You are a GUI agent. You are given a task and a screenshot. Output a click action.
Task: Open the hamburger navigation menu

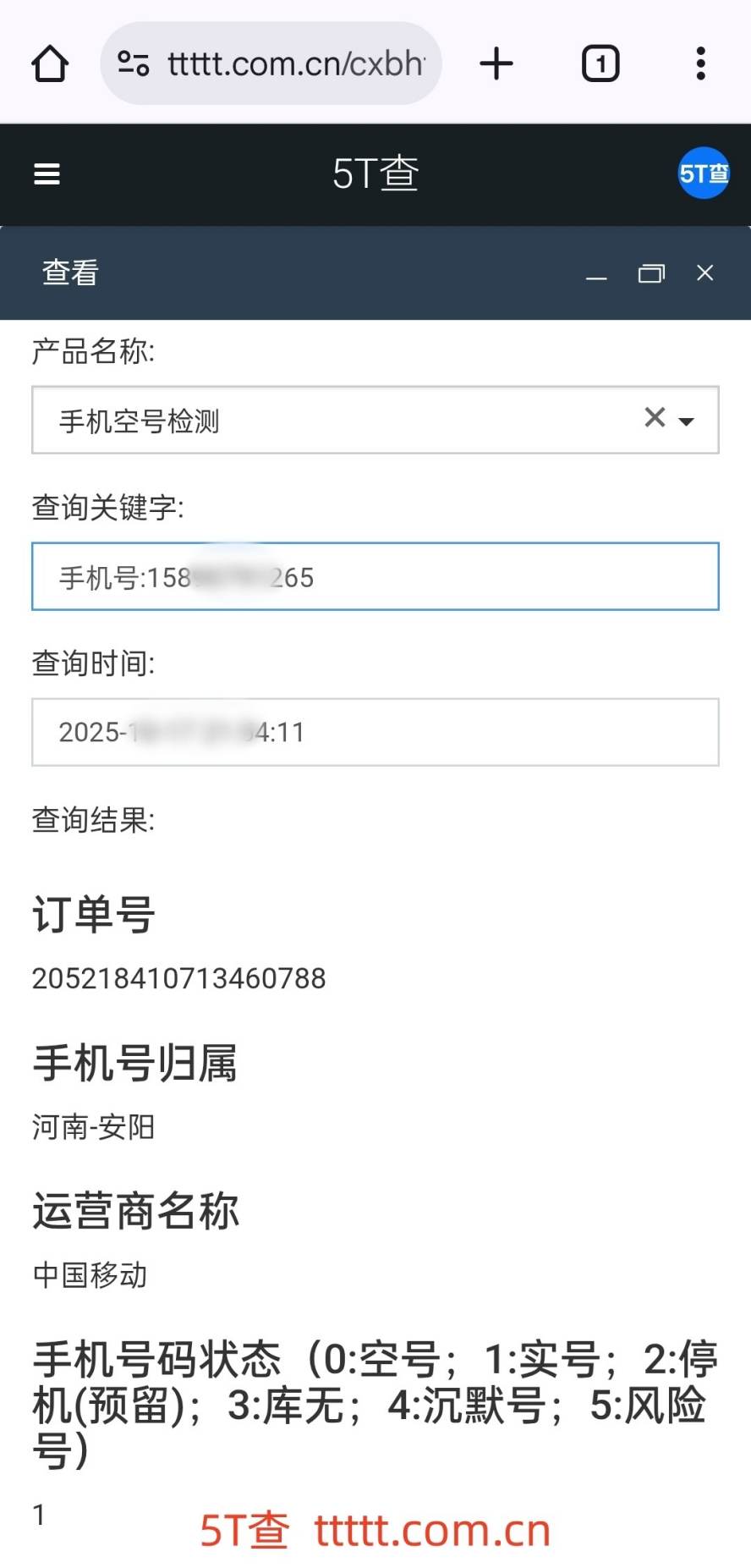(x=47, y=173)
